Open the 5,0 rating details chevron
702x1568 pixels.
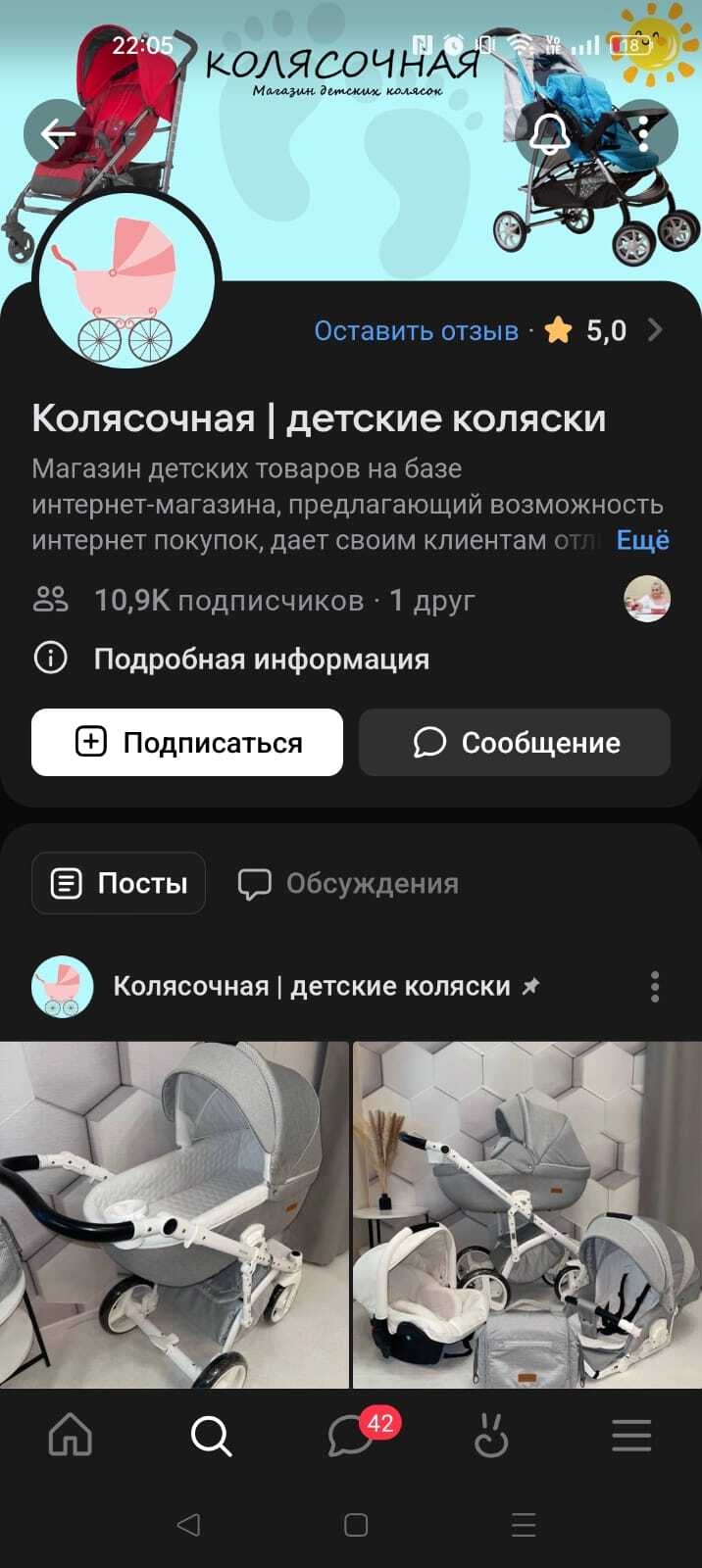[x=654, y=330]
